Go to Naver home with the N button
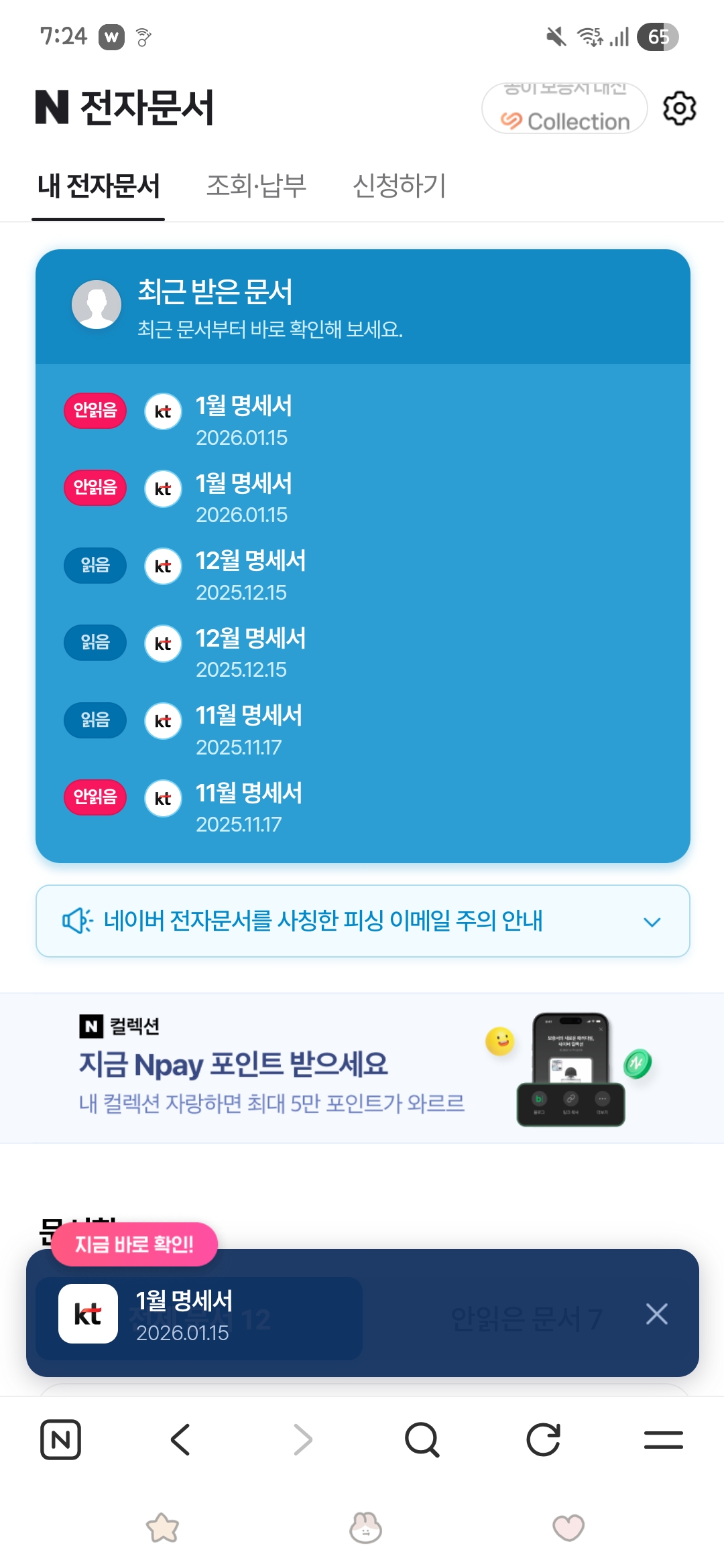This screenshot has height=1568, width=724. [60, 1439]
